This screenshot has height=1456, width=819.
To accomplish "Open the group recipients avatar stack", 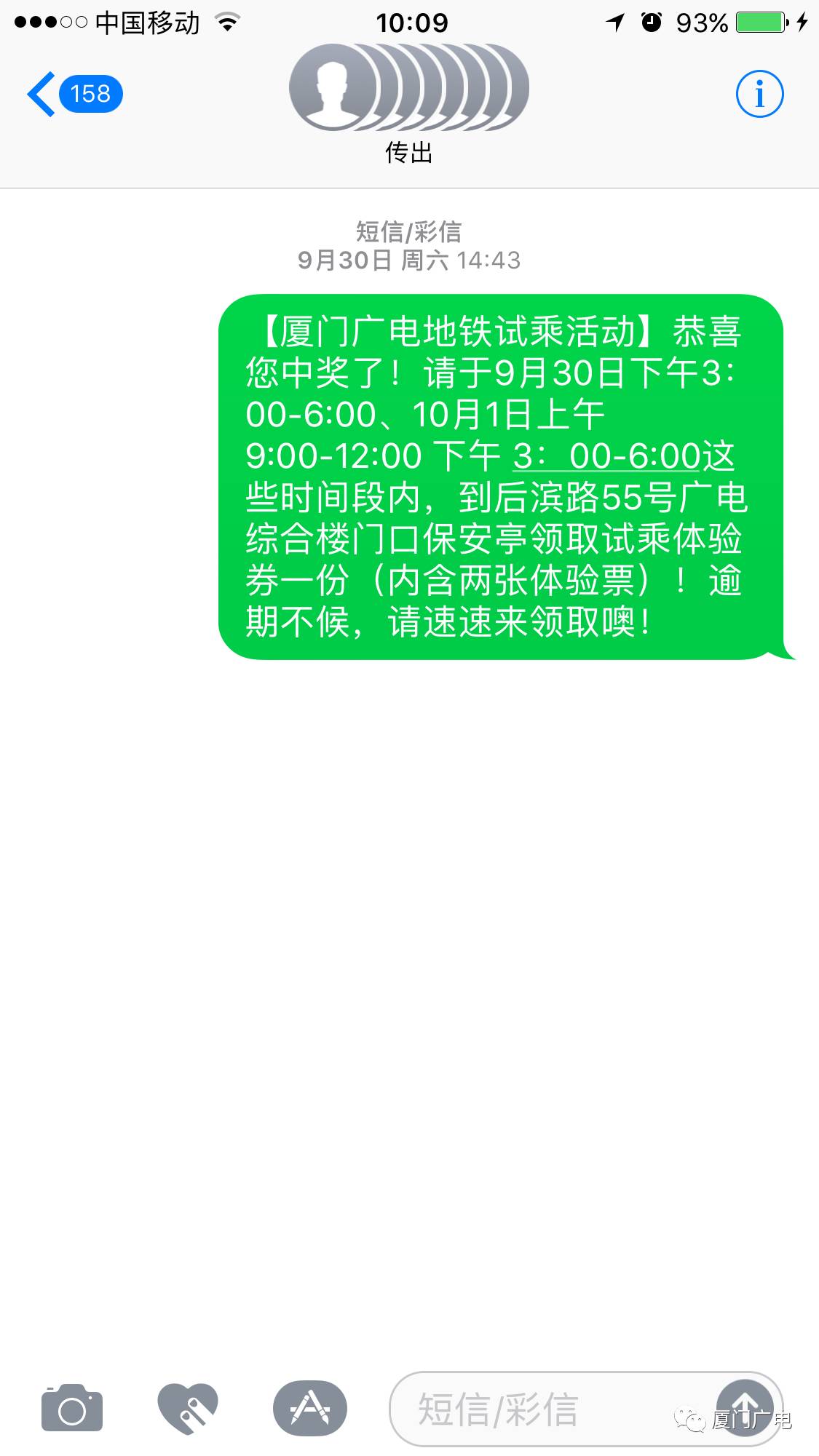I will click(408, 88).
